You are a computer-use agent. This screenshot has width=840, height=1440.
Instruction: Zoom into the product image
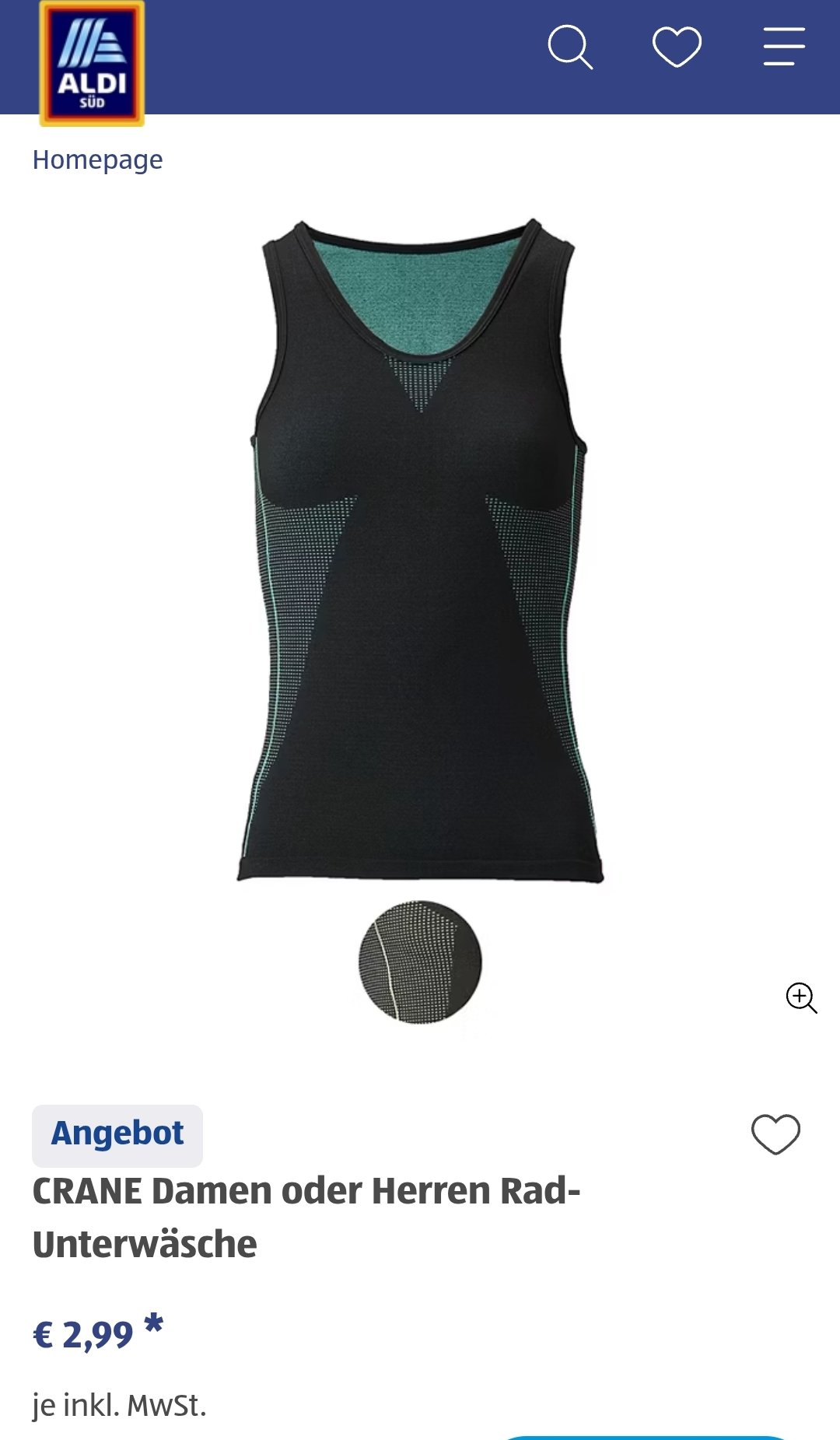(801, 997)
